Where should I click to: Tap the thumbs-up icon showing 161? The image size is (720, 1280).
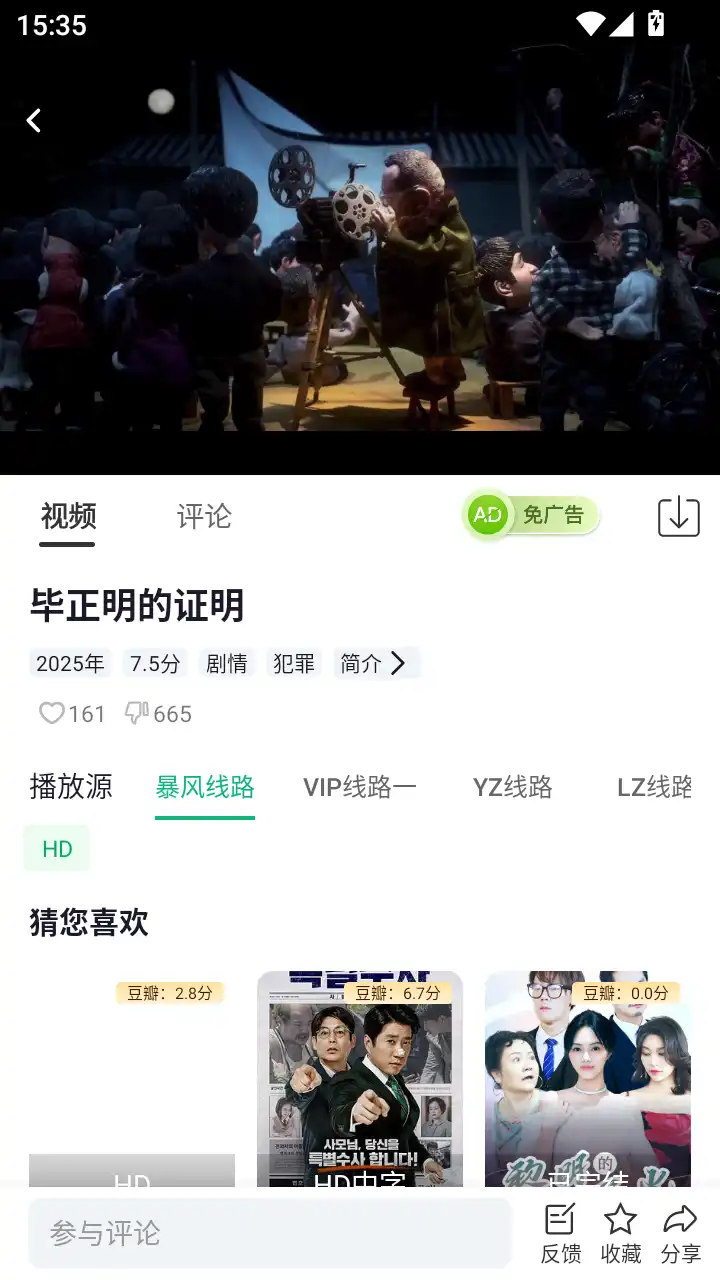55,713
